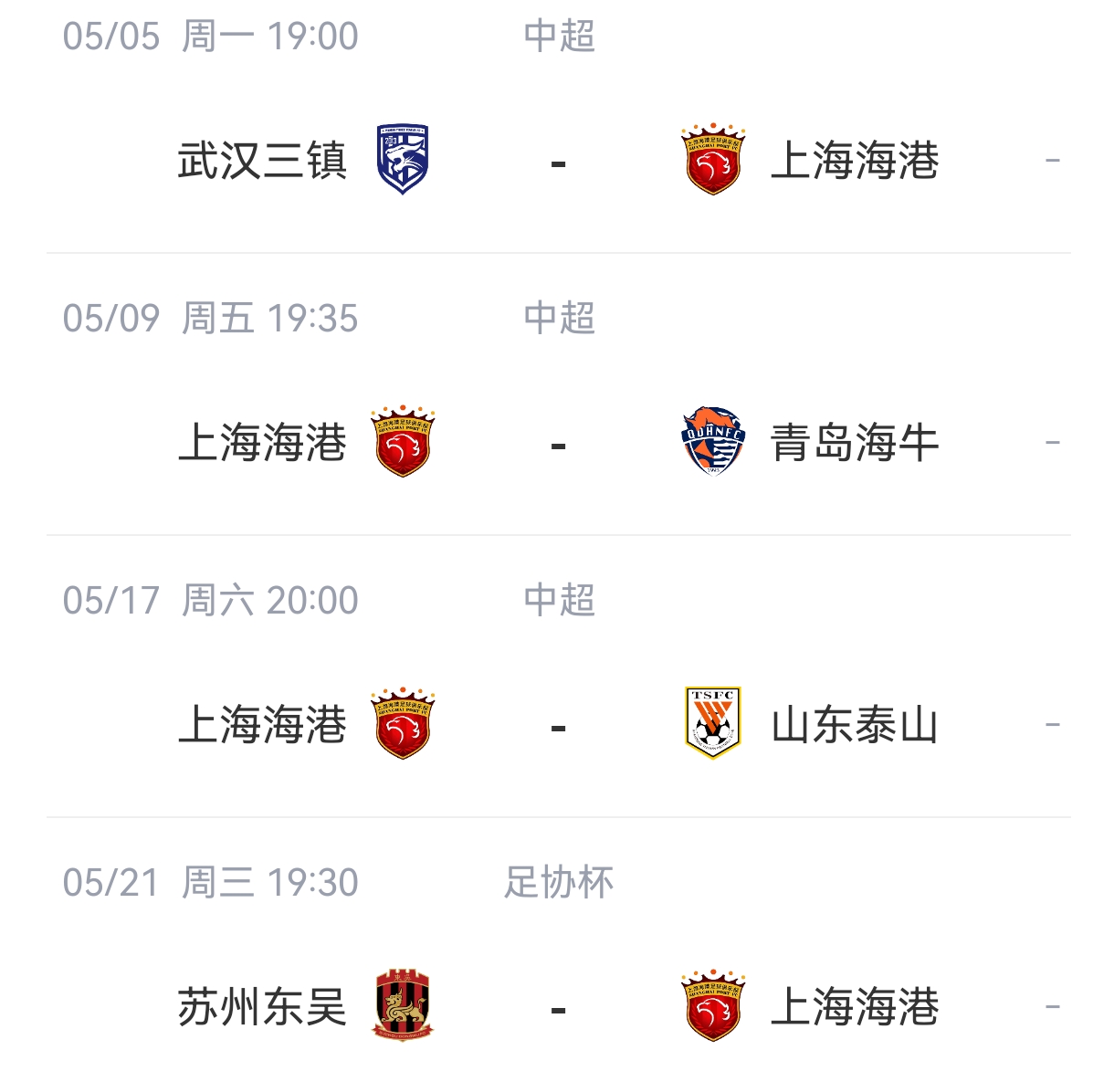Select the 上海海港 vs 山东泰山 match
Screen dimensions: 1114x1092
pyautogui.click(x=558, y=726)
